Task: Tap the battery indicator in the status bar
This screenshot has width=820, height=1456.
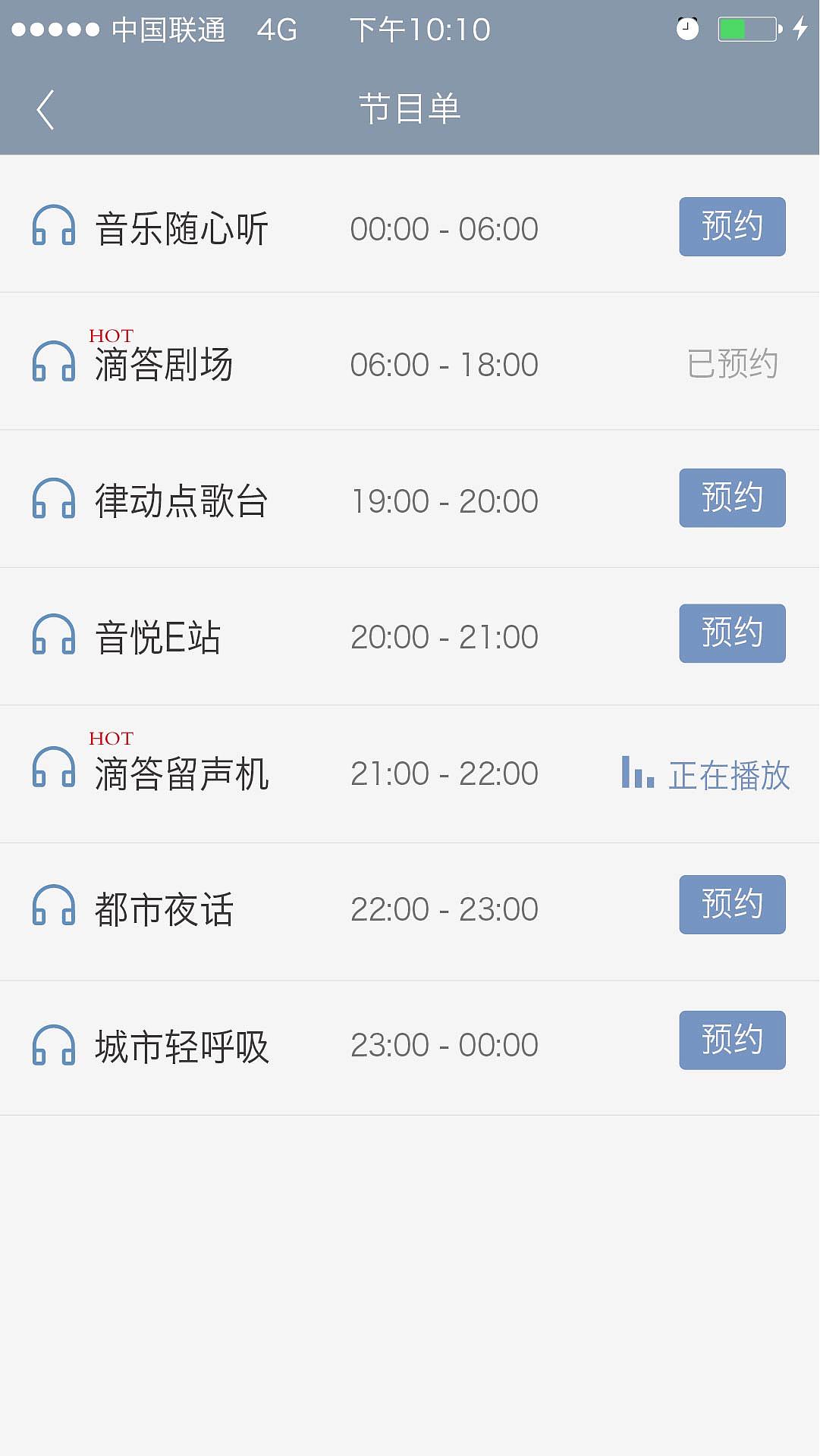Action: 746,27
